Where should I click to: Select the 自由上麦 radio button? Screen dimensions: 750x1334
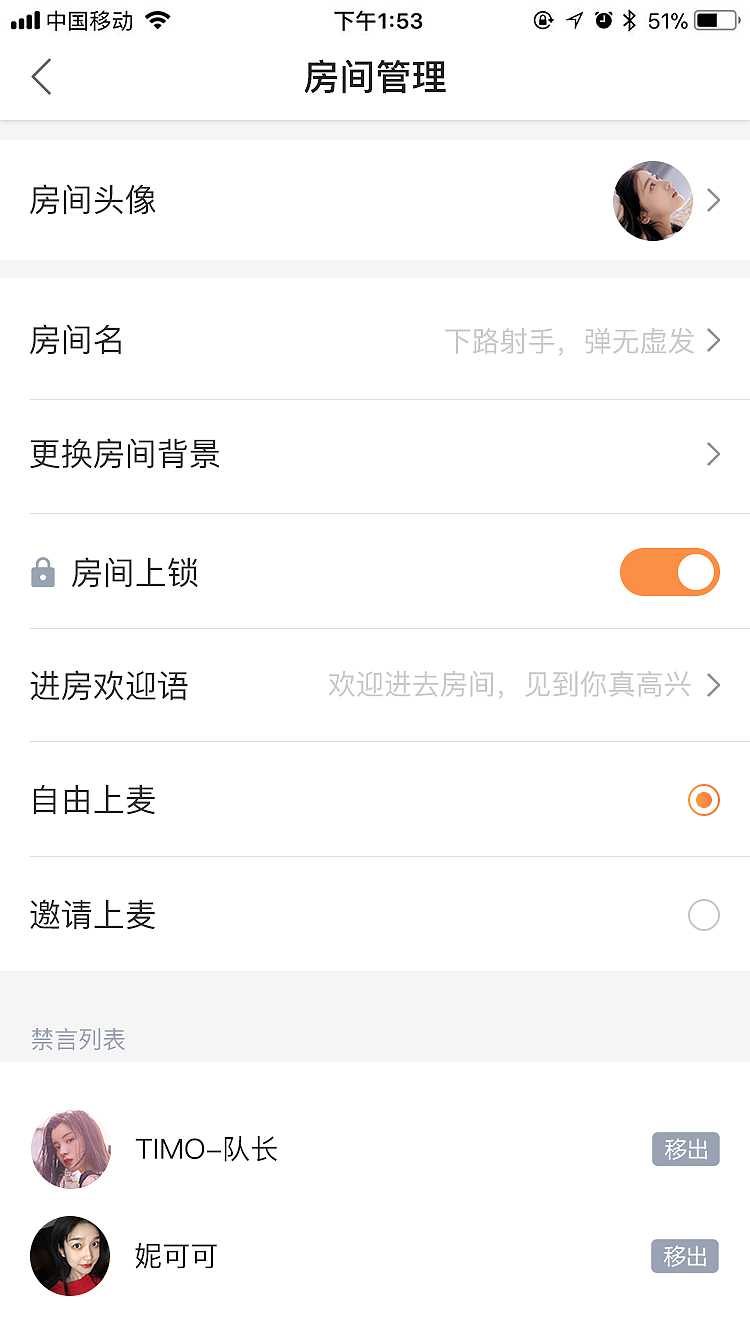704,800
